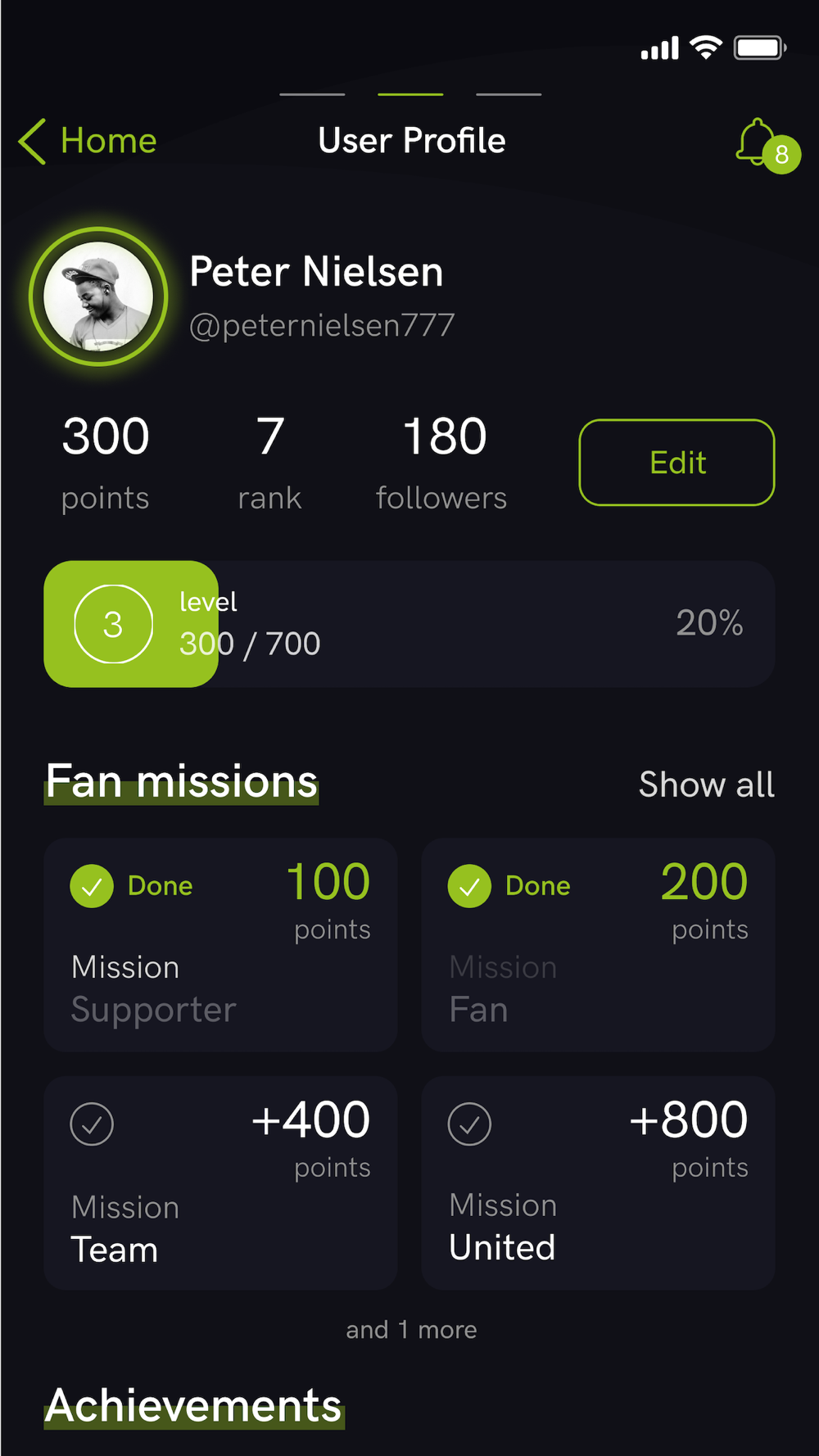Tap the "and 1 more" missions link

(x=411, y=1330)
